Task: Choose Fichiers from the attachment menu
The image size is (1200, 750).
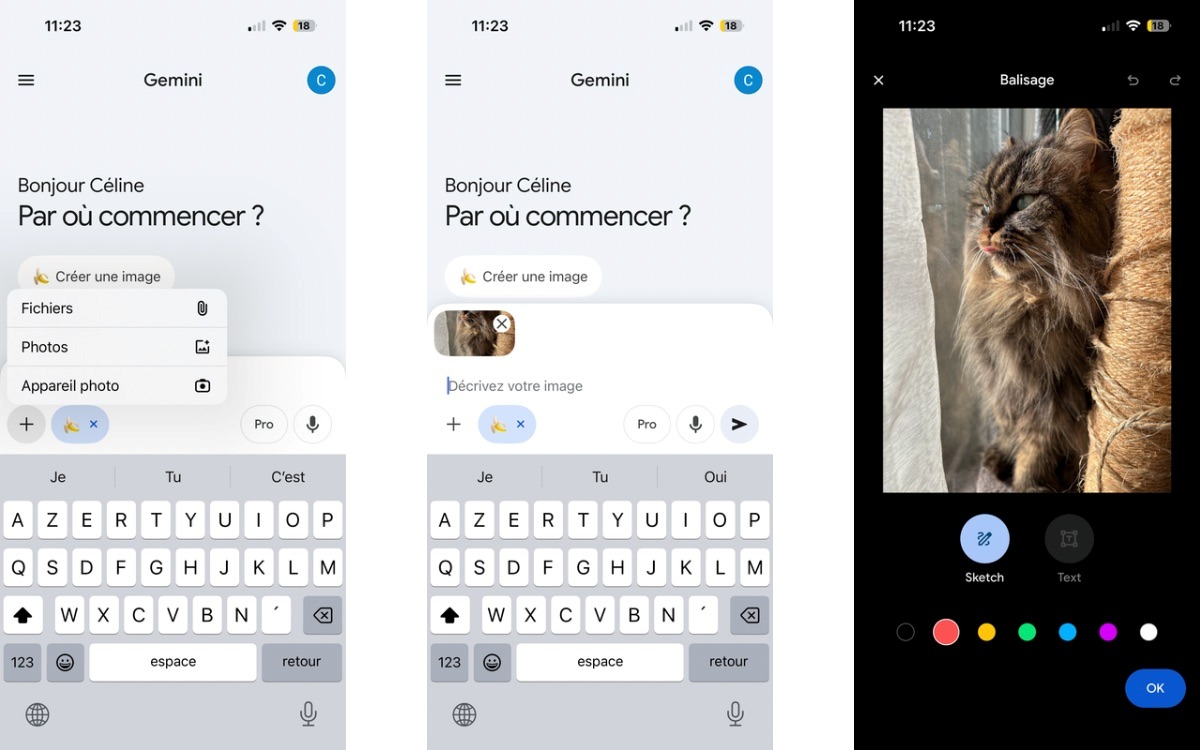Action: coord(116,308)
